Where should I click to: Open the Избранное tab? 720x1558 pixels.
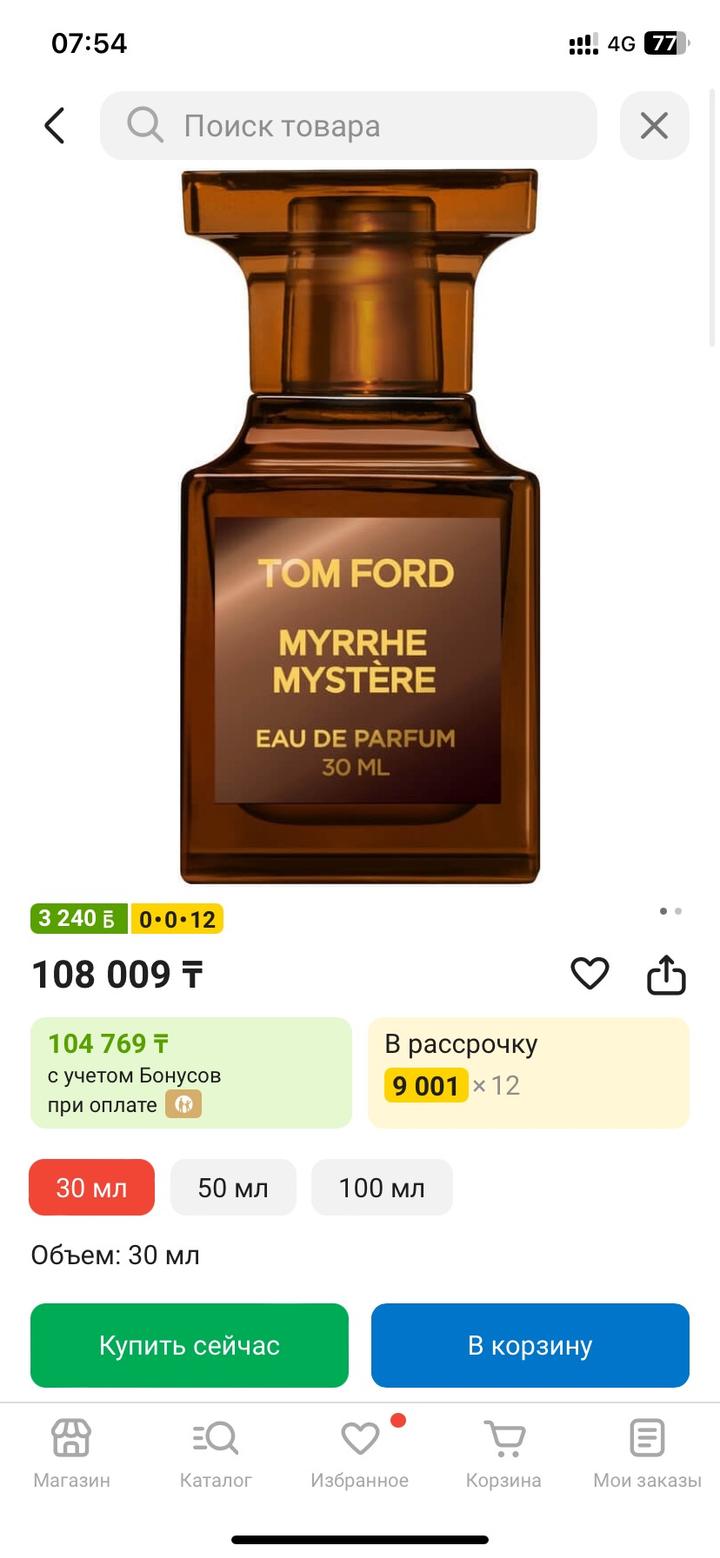(x=360, y=1453)
